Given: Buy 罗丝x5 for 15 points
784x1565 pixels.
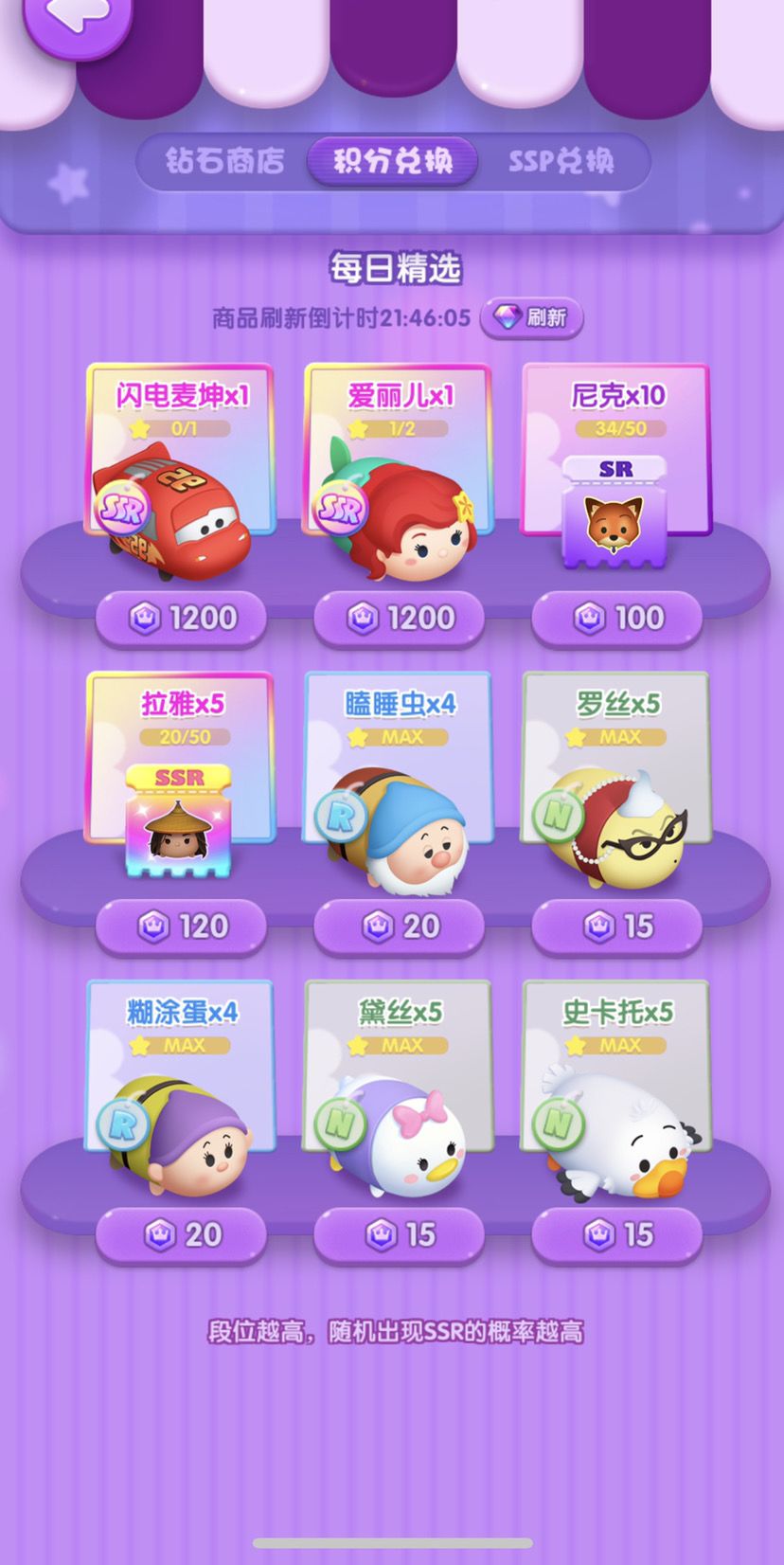Looking at the screenshot, I should [616, 926].
